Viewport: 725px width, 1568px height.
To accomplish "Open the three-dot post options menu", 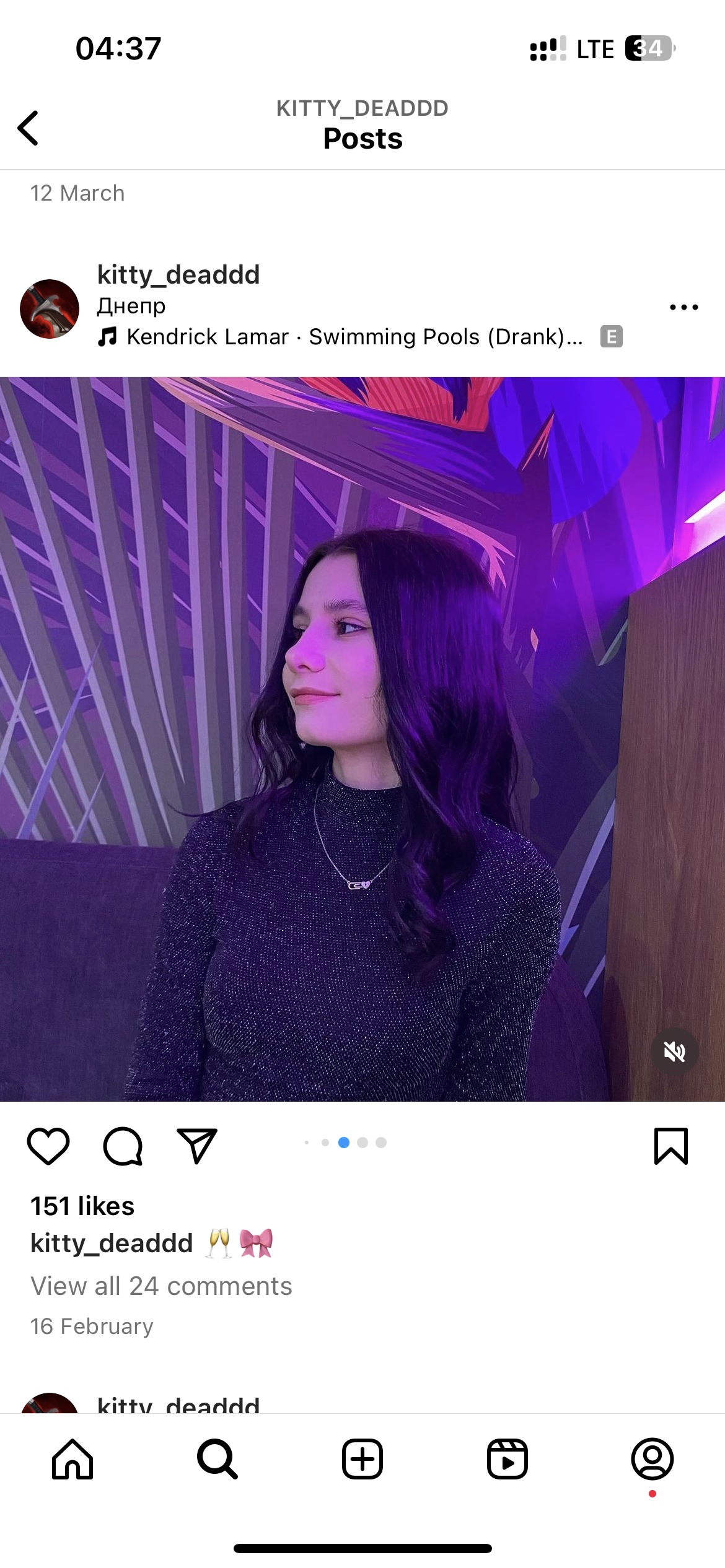I will 683,307.
